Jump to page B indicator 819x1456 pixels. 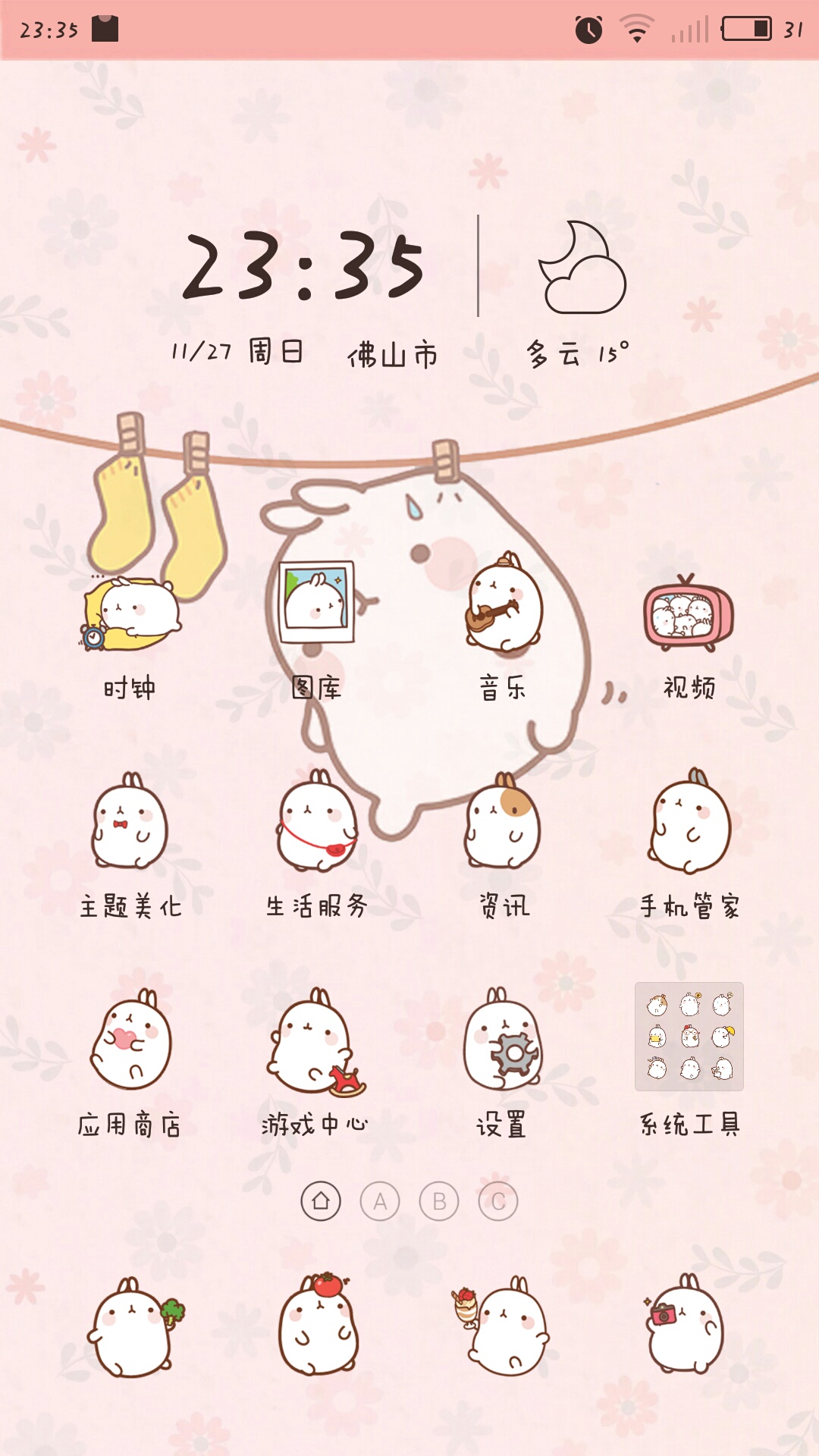439,1201
